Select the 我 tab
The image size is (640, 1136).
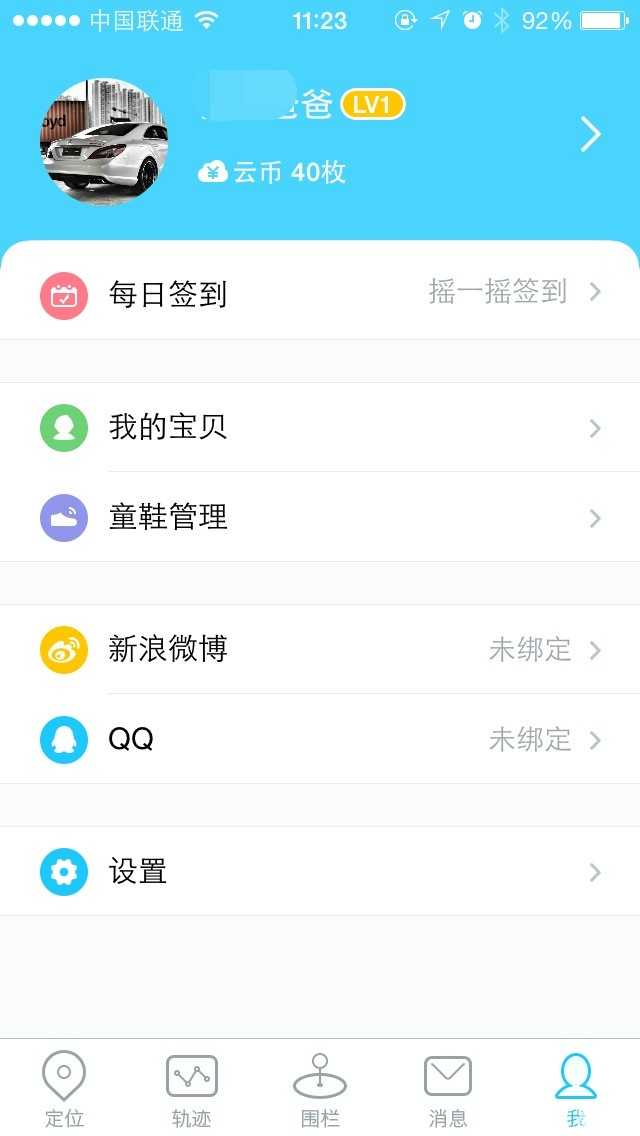pyautogui.click(x=575, y=1089)
